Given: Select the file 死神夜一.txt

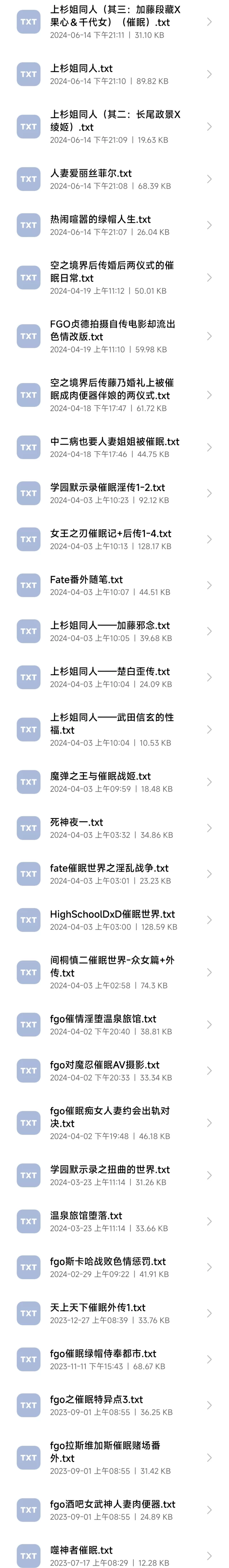Looking at the screenshot, I should pos(114,828).
